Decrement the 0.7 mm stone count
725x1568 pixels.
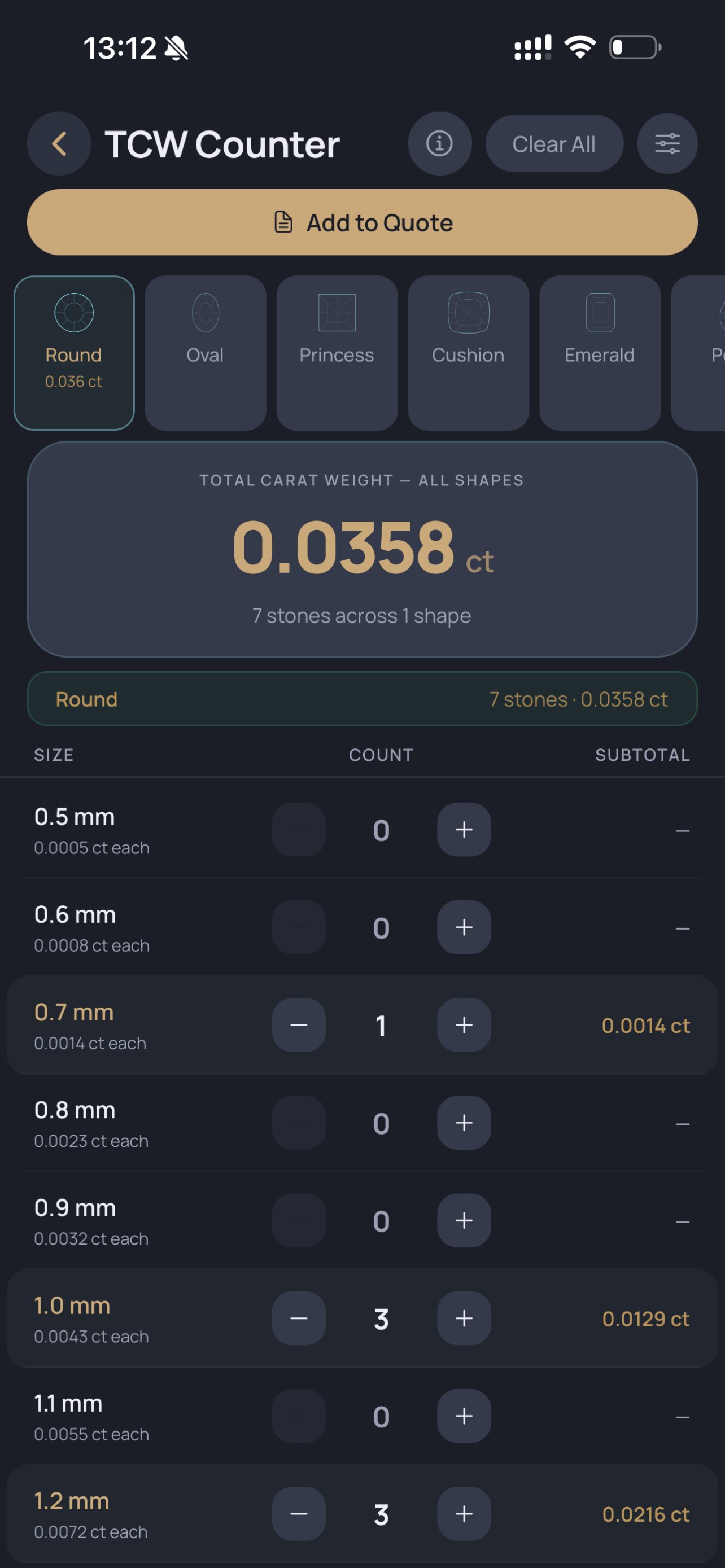(x=298, y=1025)
